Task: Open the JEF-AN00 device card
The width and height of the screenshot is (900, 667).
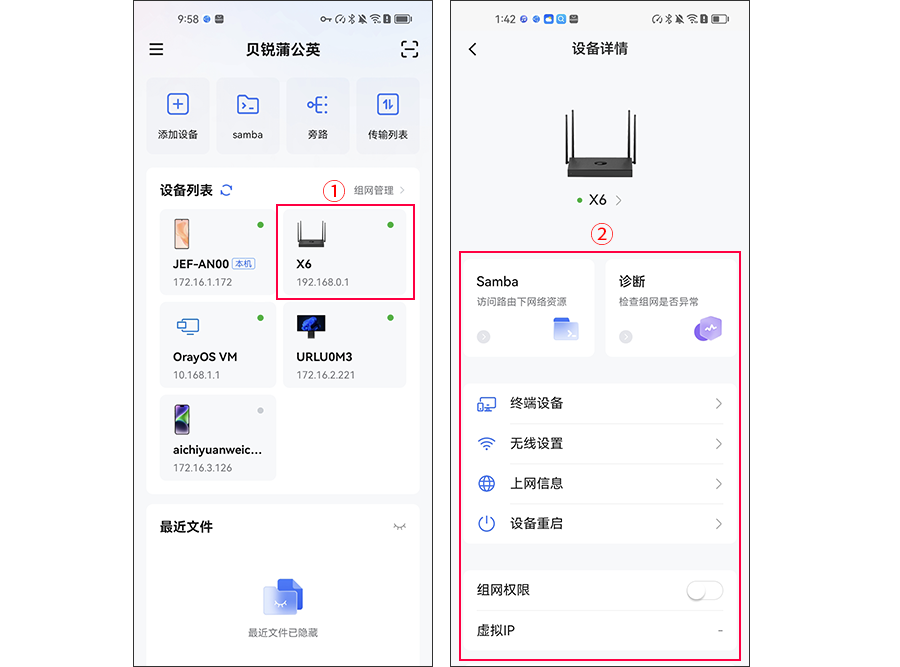Action: coord(217,252)
